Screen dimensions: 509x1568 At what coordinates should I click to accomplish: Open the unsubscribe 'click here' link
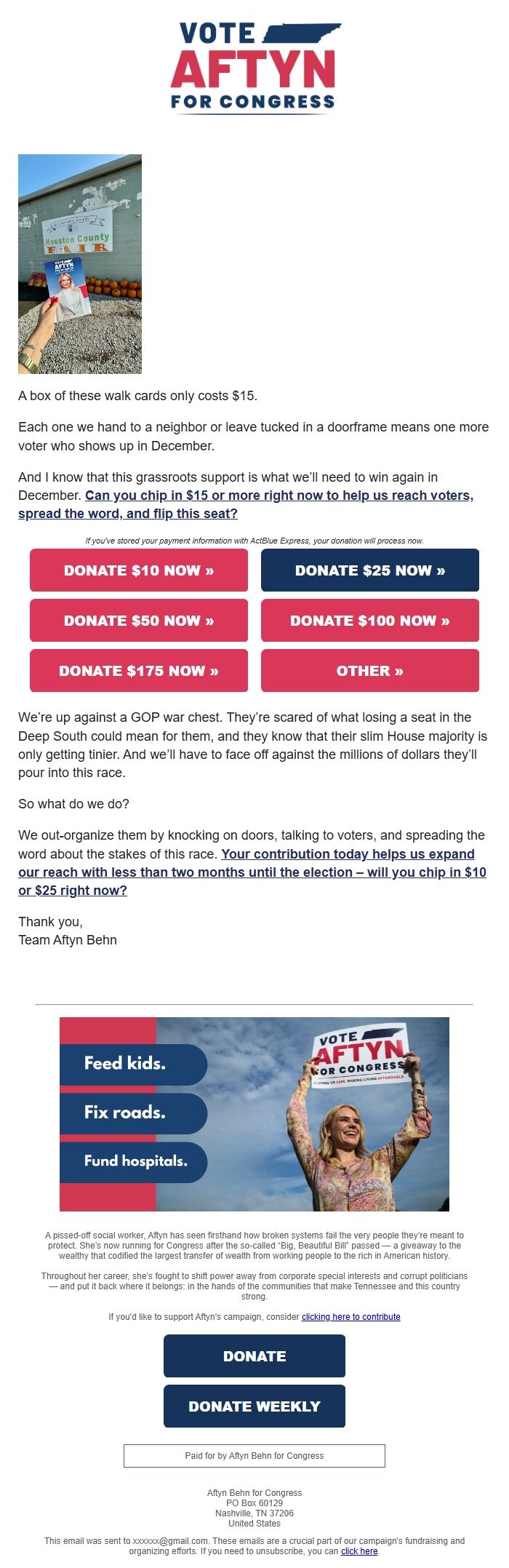coord(359,1551)
